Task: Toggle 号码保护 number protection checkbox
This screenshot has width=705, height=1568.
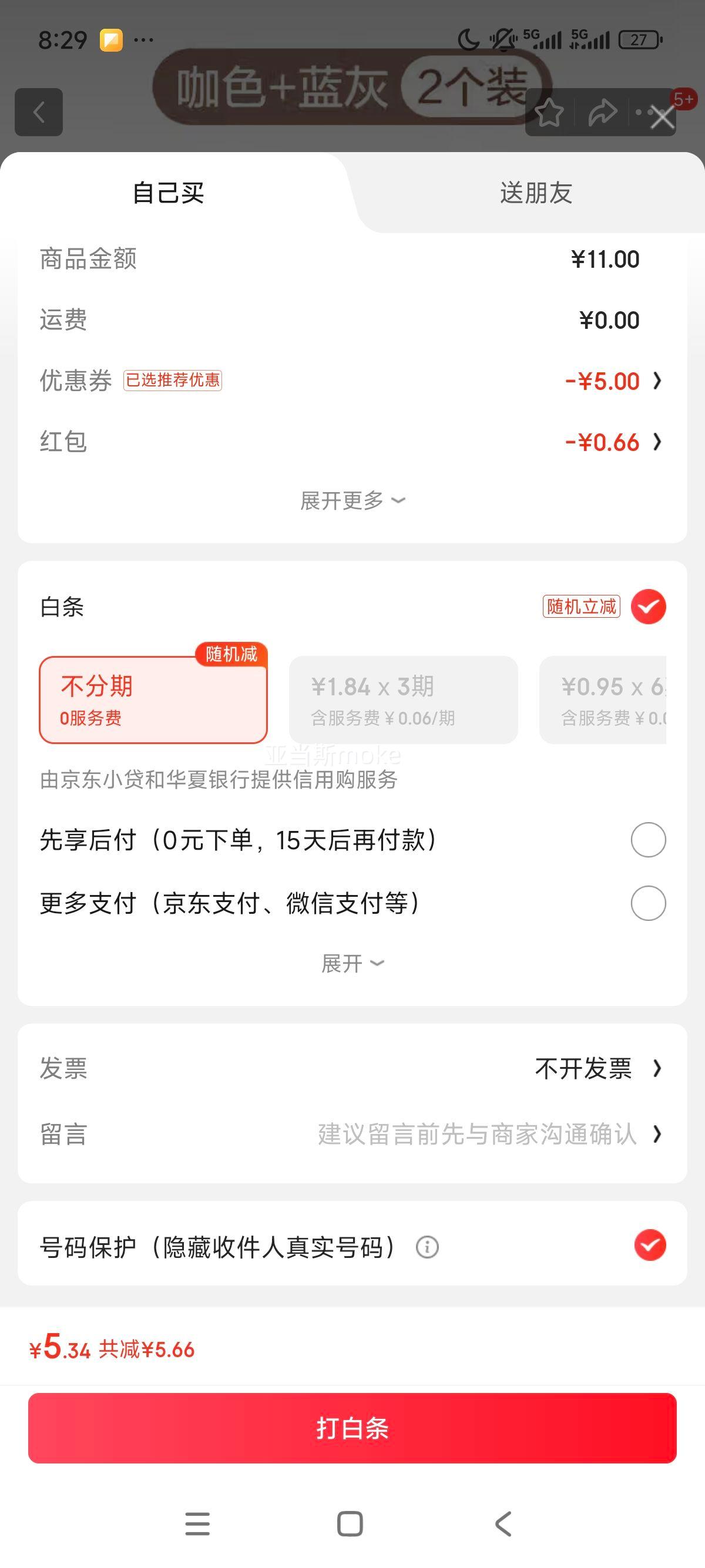Action: (x=650, y=1245)
